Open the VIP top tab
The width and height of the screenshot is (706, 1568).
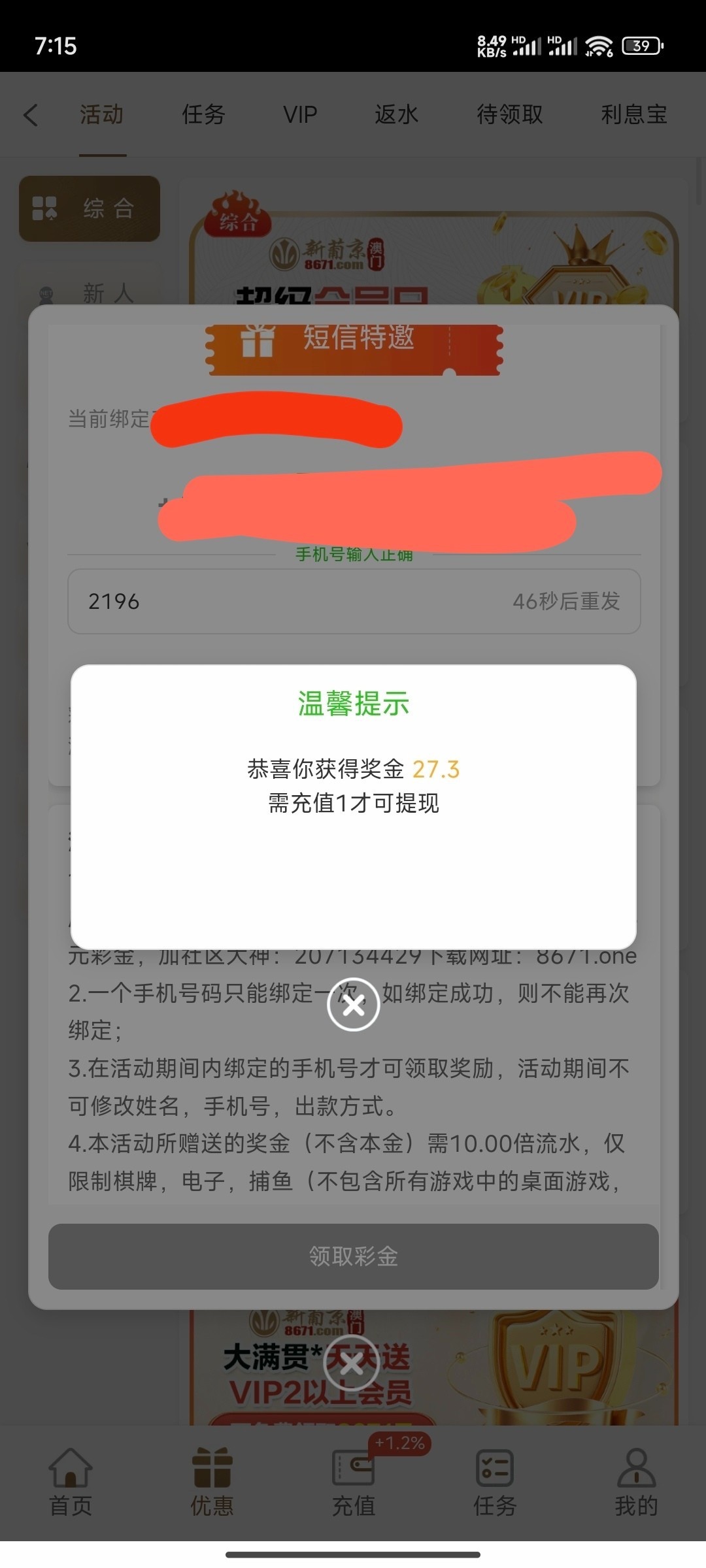point(300,115)
